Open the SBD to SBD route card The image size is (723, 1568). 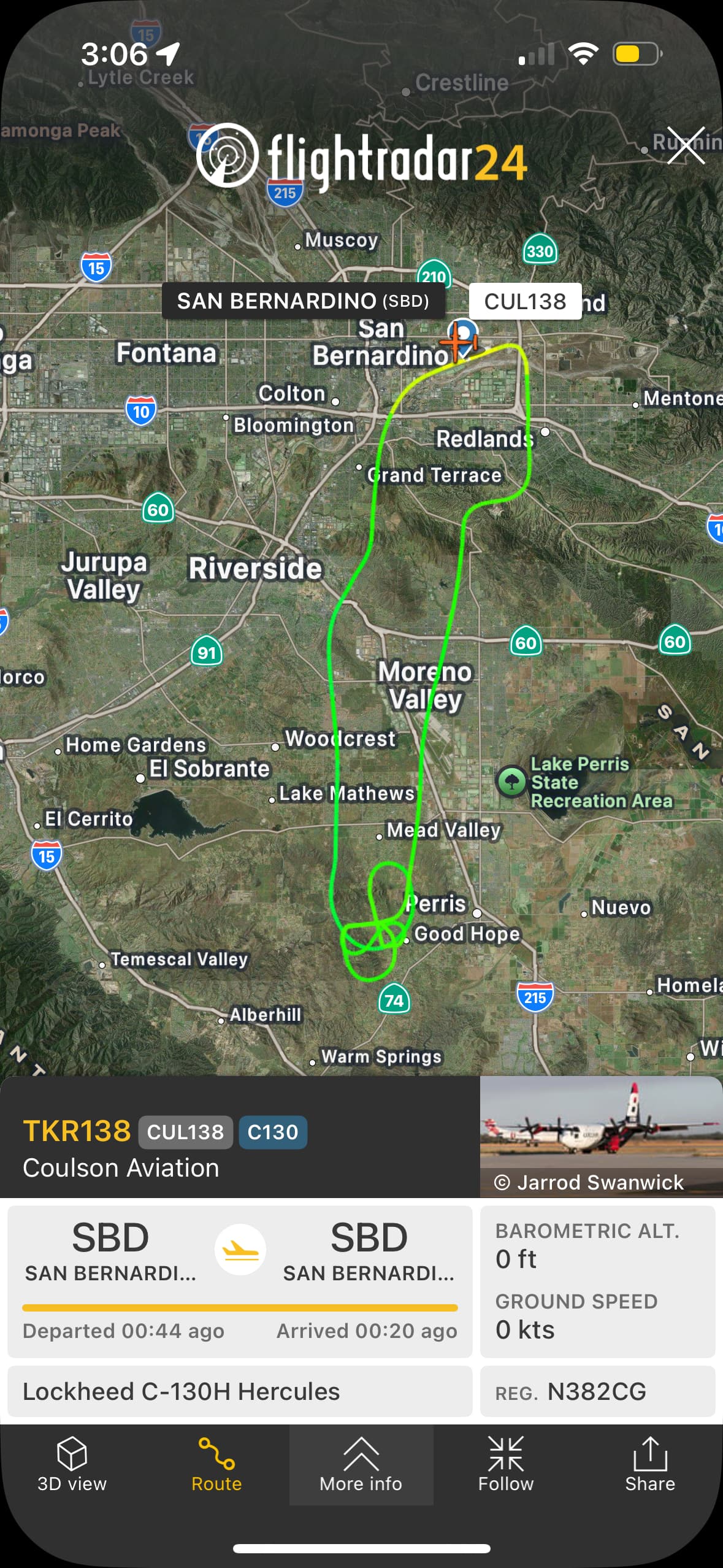tap(240, 1280)
